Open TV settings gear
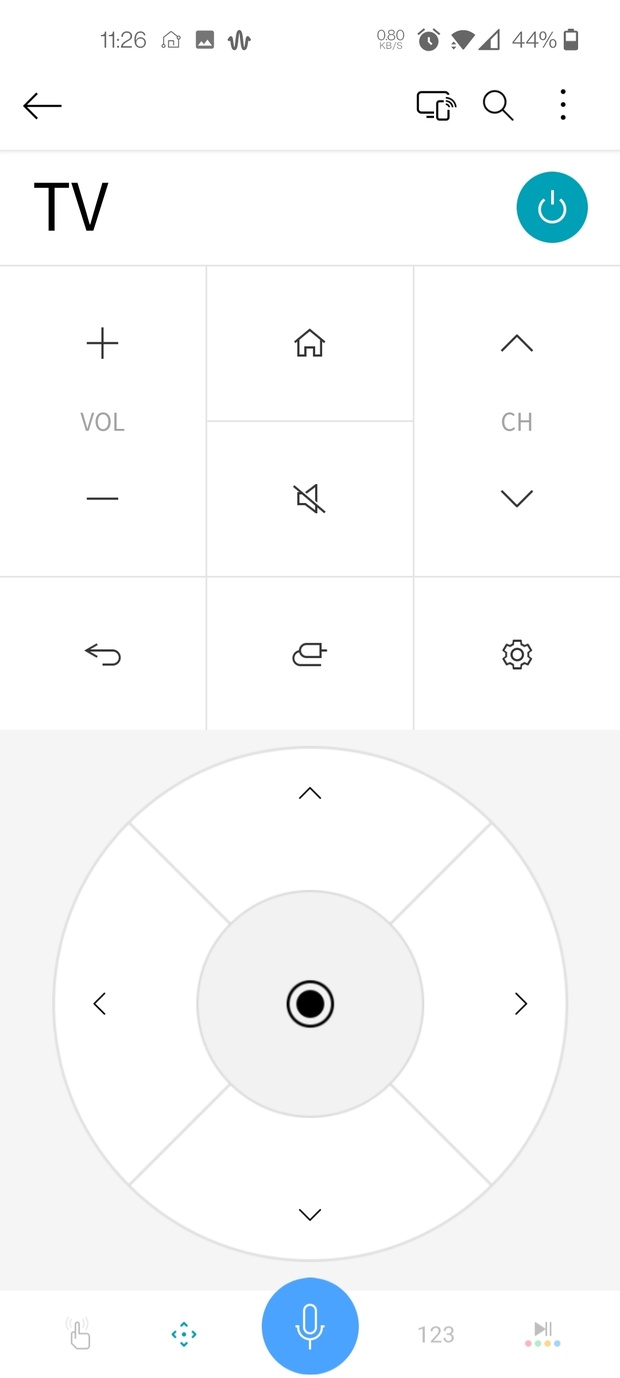Image resolution: width=620 pixels, height=1378 pixels. point(516,654)
